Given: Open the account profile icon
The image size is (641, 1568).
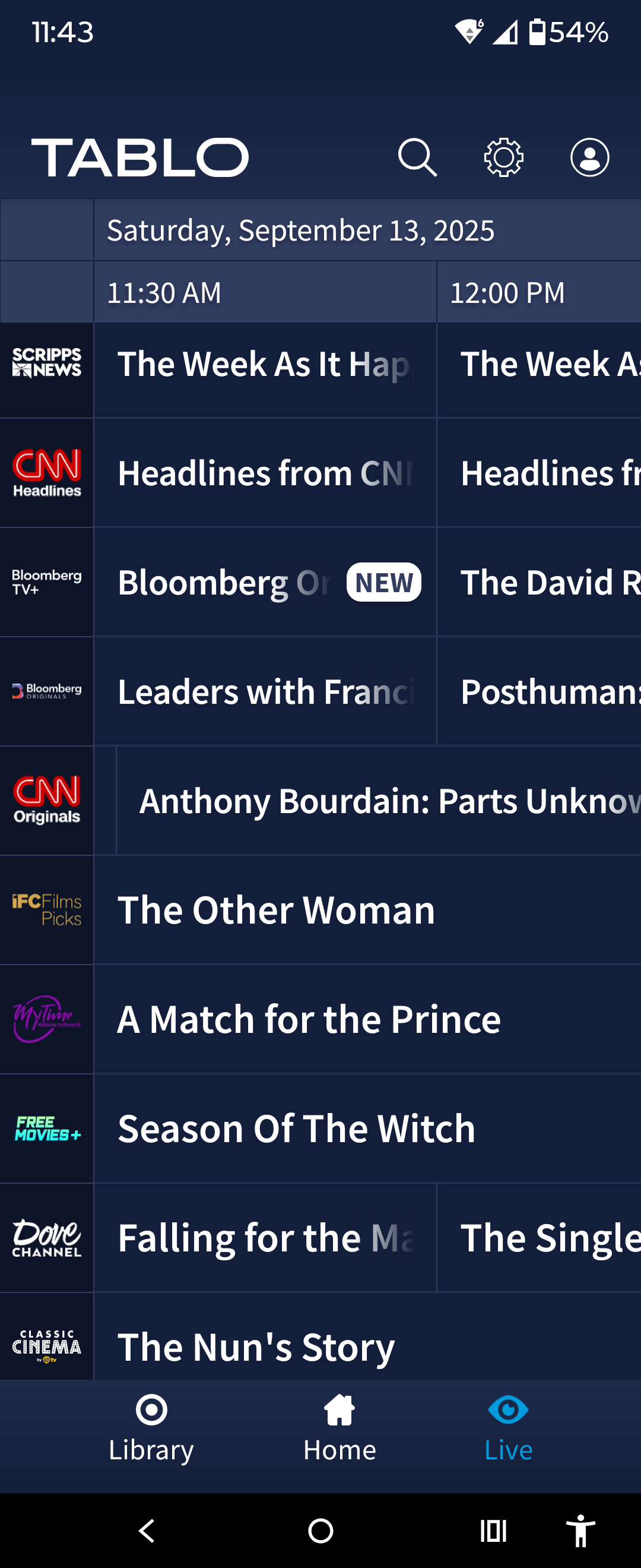Looking at the screenshot, I should click(x=589, y=157).
